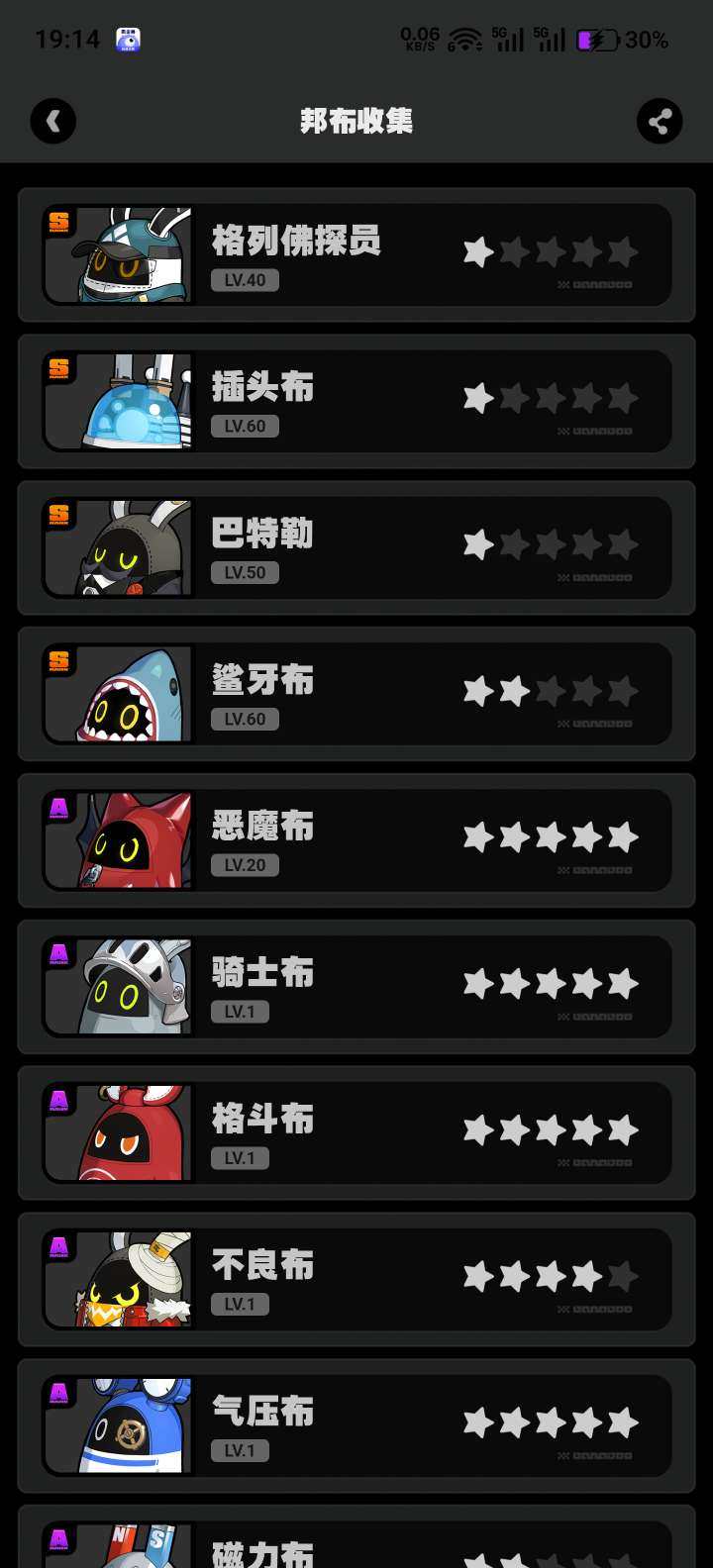The image size is (713, 1568).
Task: Select the 磁力布 row at the bottom
Action: tap(356, 1544)
